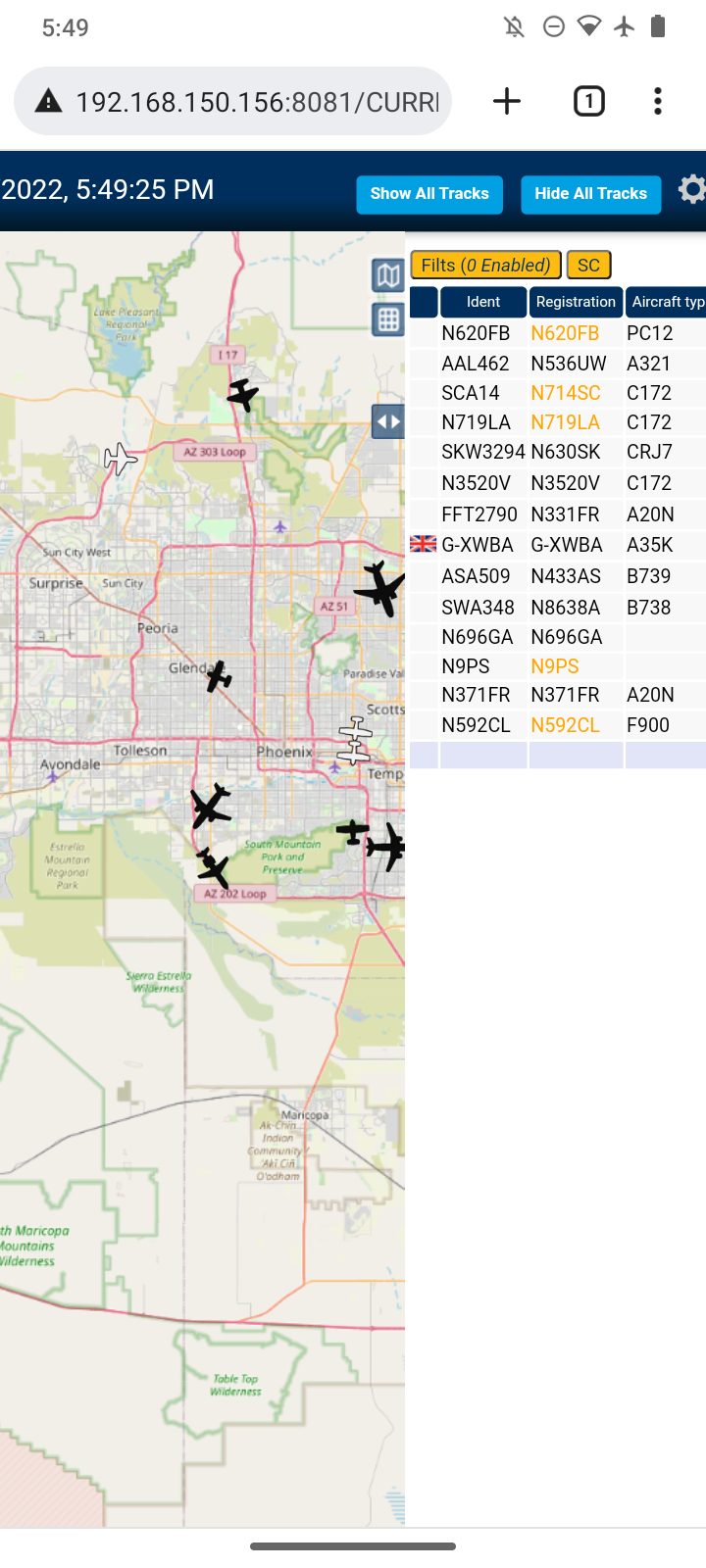The image size is (706, 1568).
Task: Open registration link N620FB
Action: pyautogui.click(x=565, y=333)
